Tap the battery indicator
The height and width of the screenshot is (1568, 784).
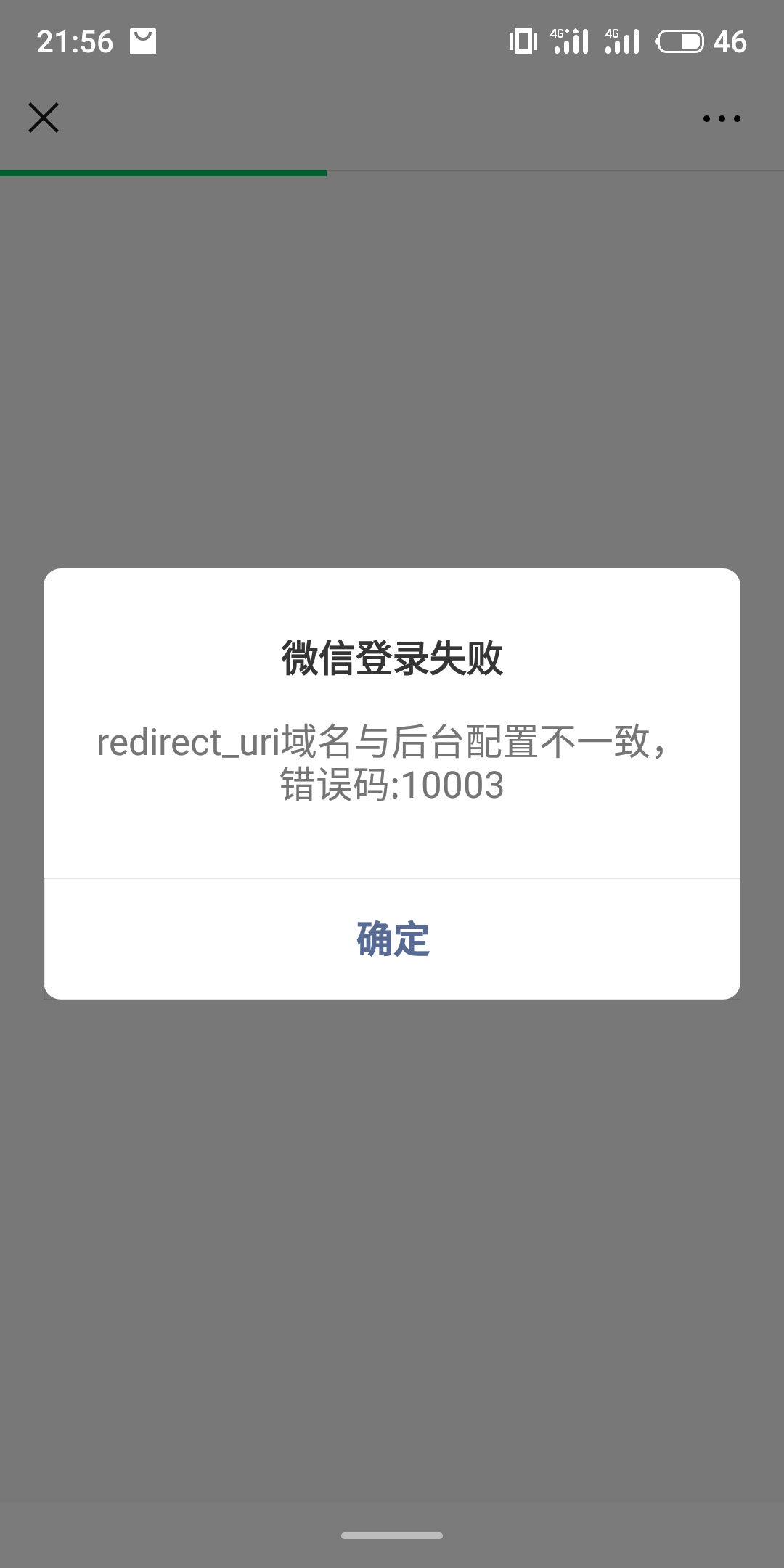682,41
